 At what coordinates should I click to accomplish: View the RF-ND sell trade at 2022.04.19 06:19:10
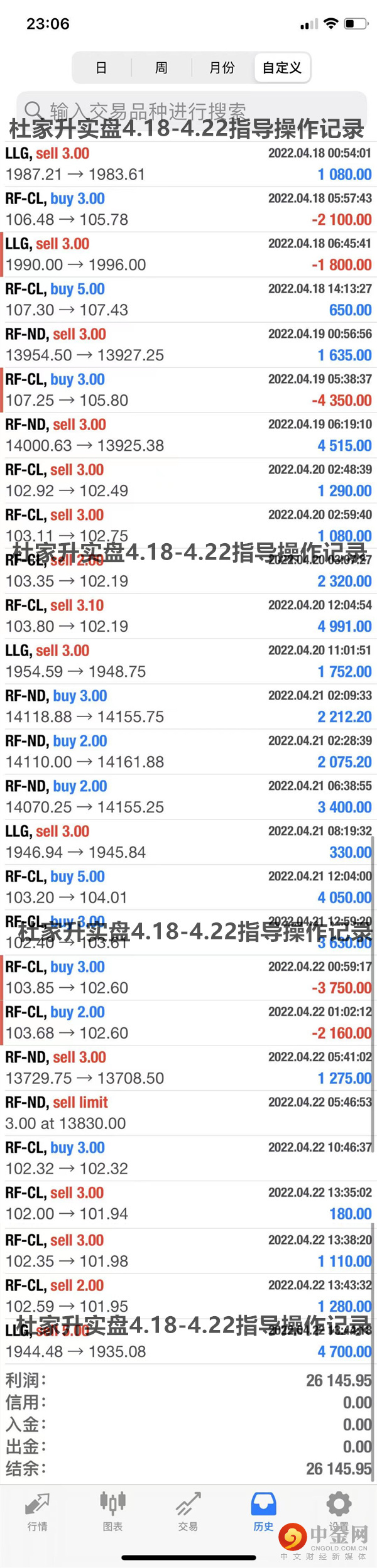pyautogui.click(x=188, y=435)
